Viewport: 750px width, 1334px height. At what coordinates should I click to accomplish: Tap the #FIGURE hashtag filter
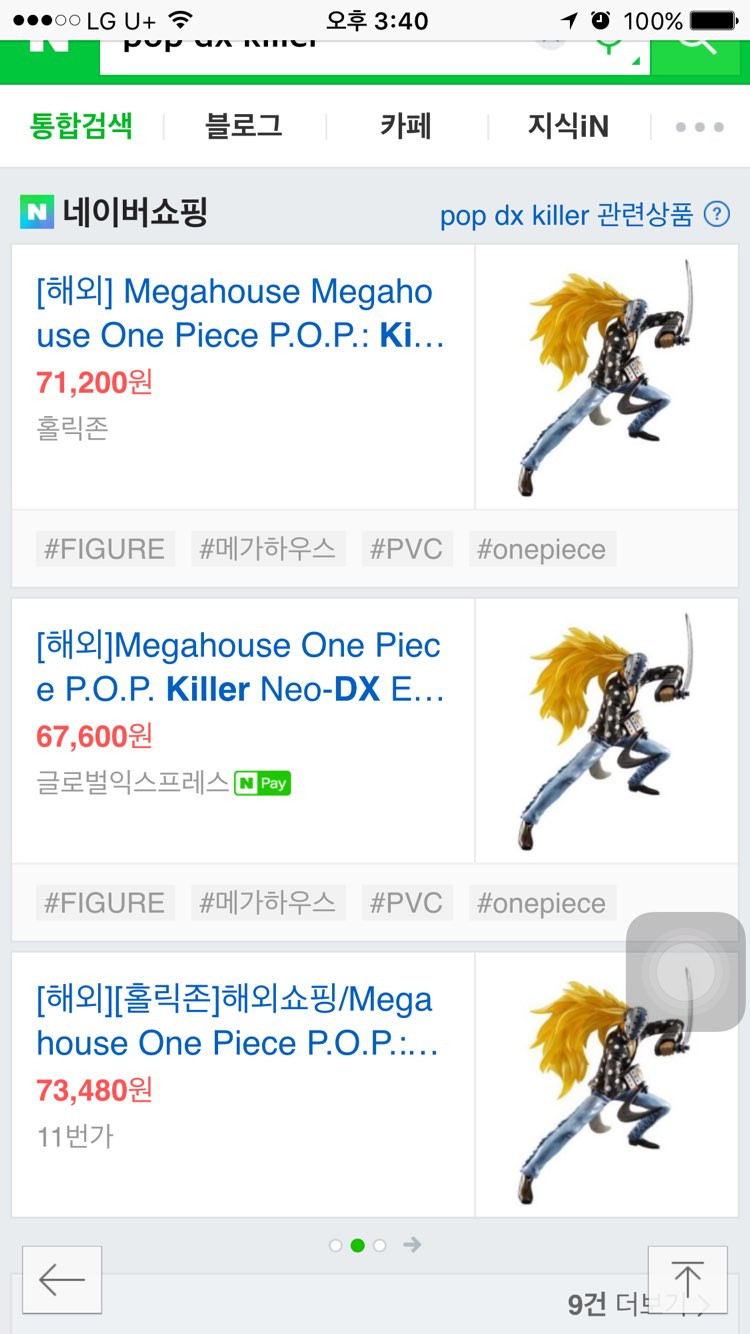104,548
